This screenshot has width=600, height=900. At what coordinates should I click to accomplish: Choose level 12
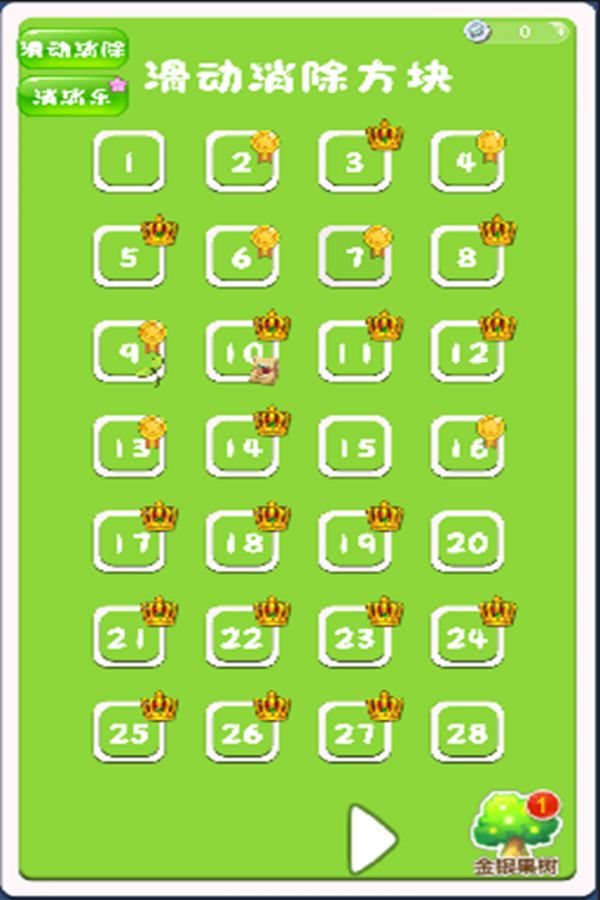tap(467, 352)
